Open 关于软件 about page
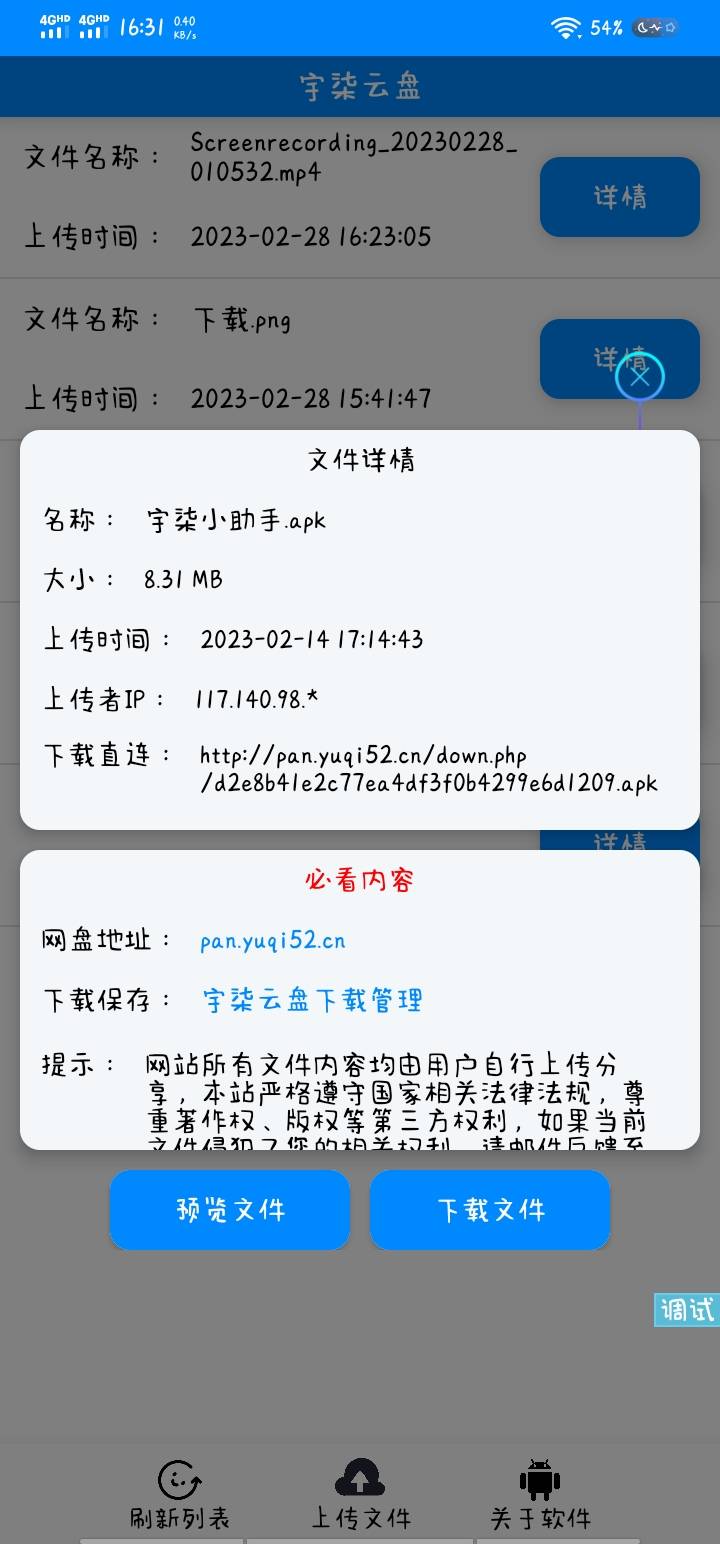This screenshot has width=720, height=1544. coord(540,1496)
